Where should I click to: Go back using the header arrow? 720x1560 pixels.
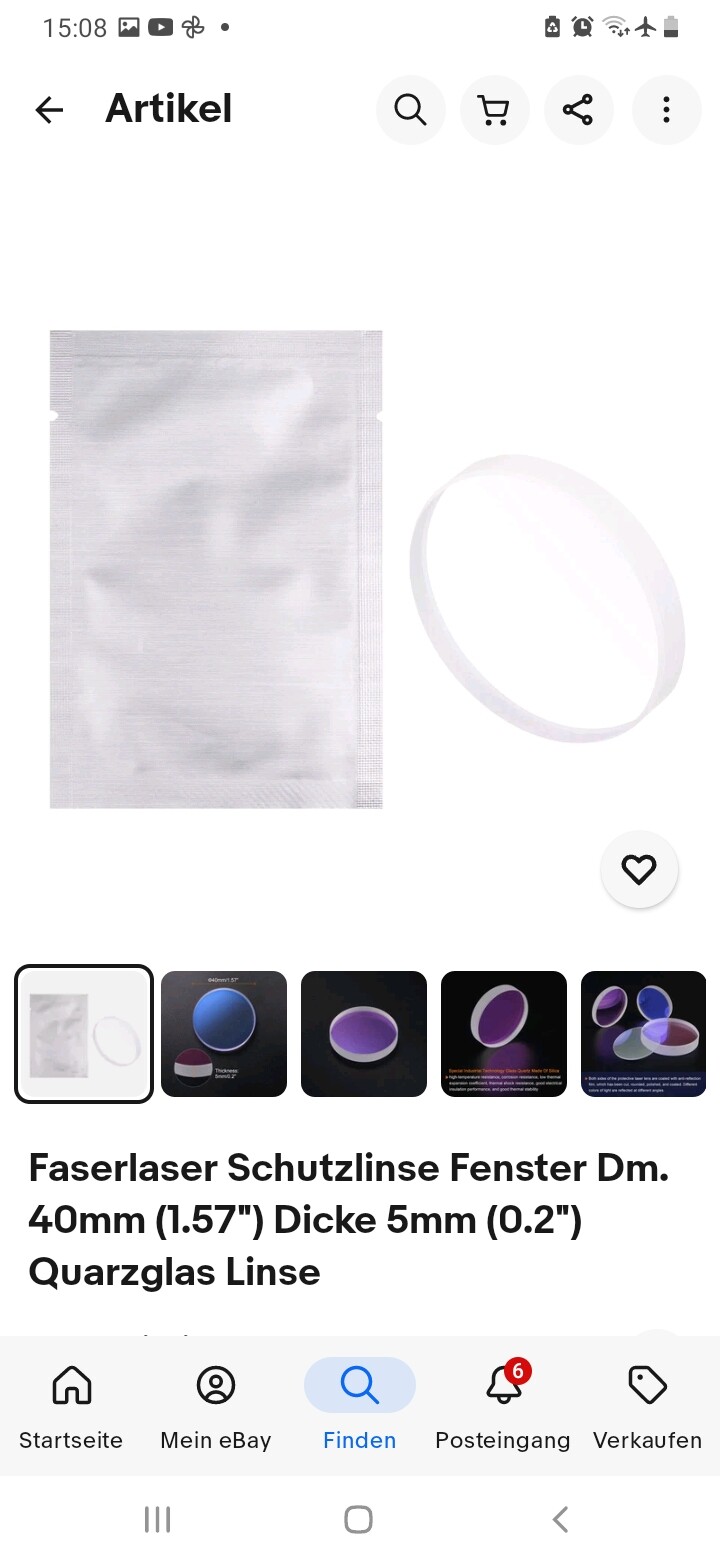(49, 110)
